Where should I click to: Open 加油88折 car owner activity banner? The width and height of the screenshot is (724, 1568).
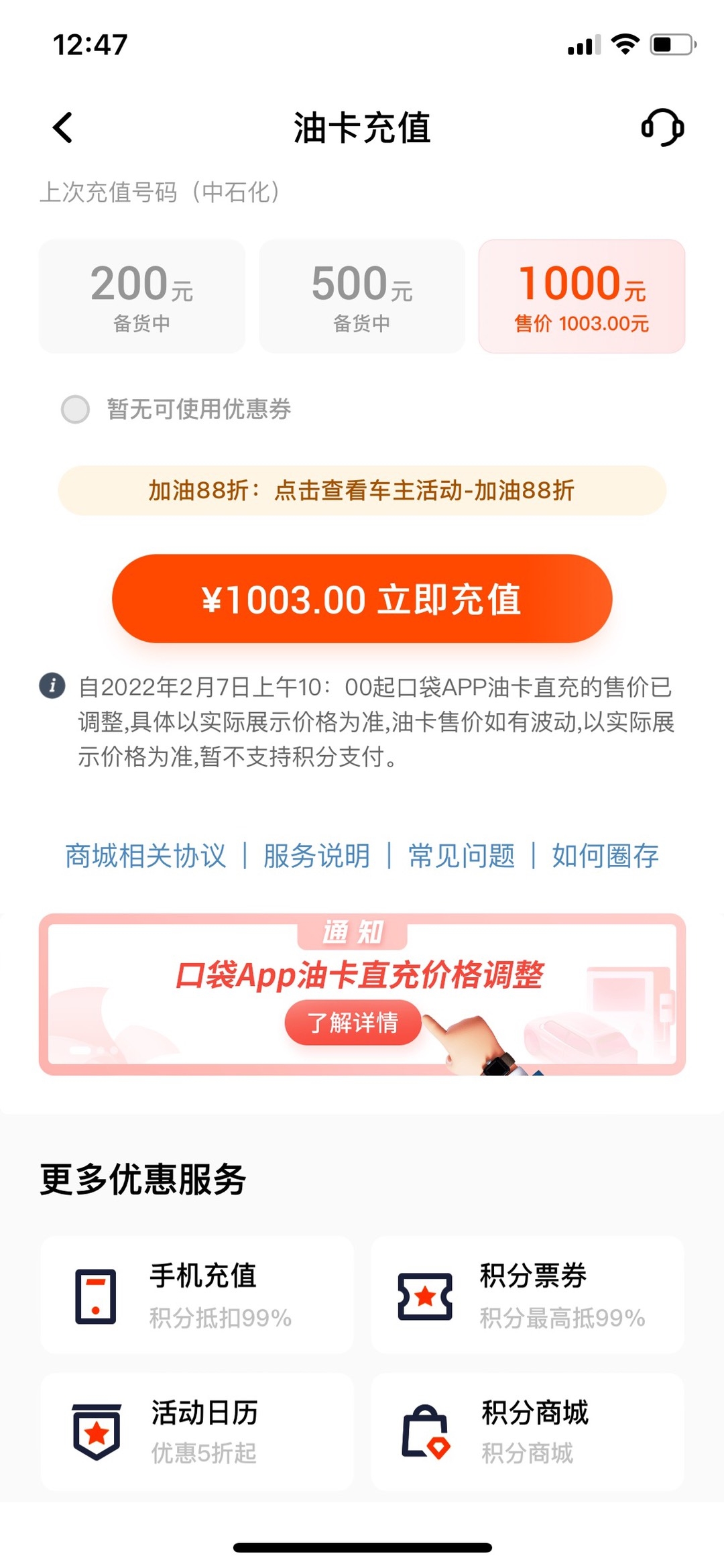(x=362, y=490)
